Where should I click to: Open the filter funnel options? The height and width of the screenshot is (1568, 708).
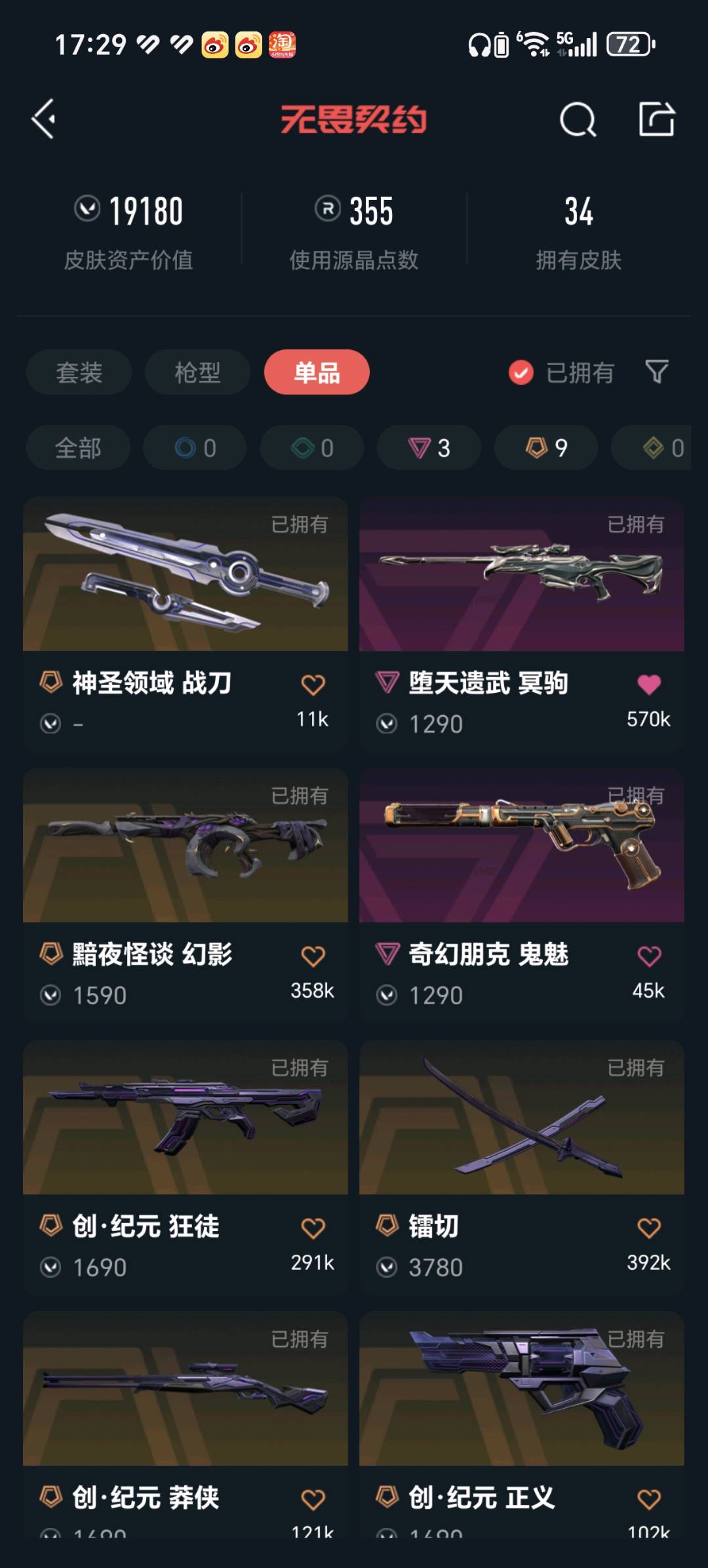pyautogui.click(x=657, y=372)
